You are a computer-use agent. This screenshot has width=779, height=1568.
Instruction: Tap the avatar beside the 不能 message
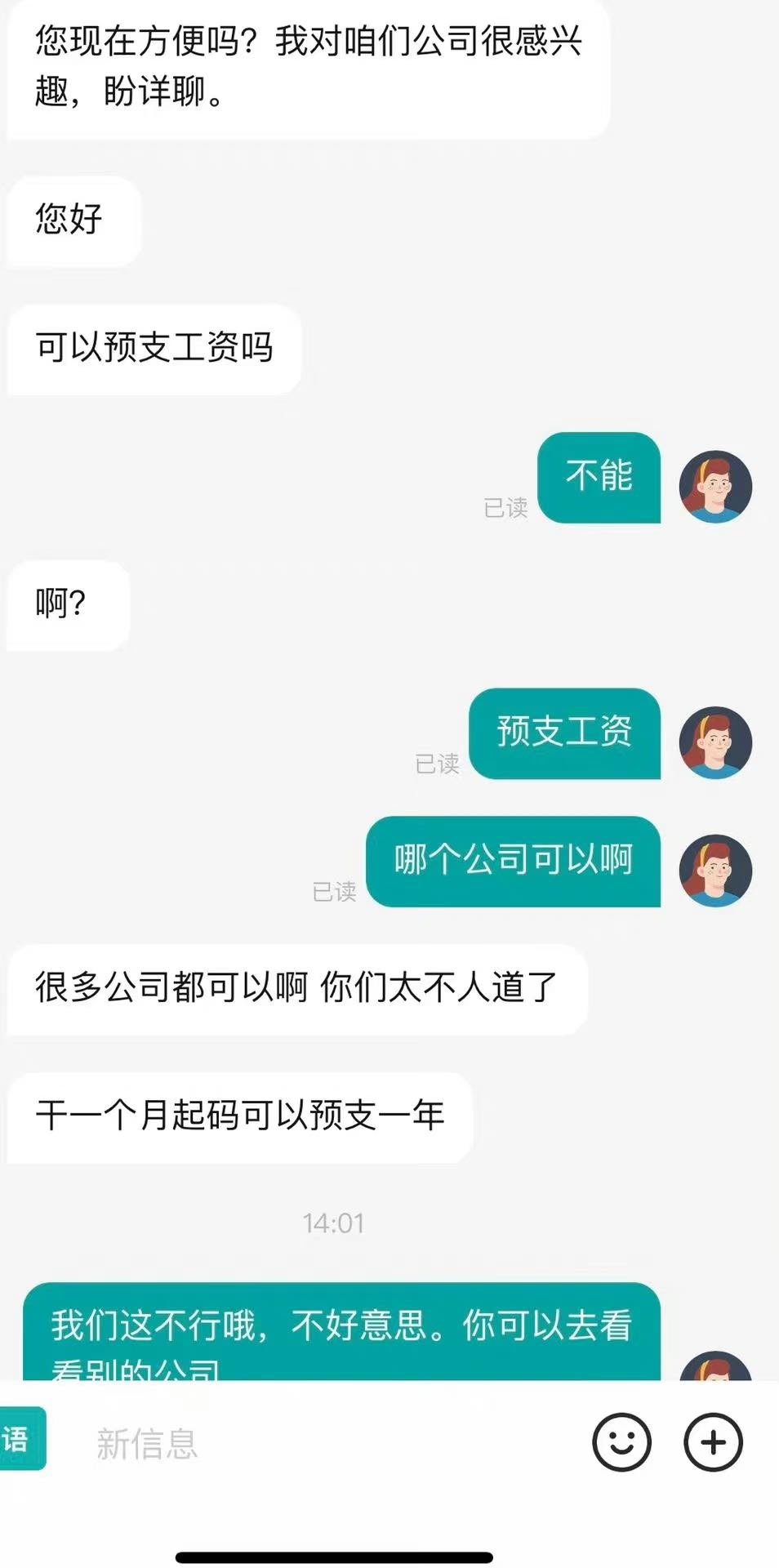715,487
